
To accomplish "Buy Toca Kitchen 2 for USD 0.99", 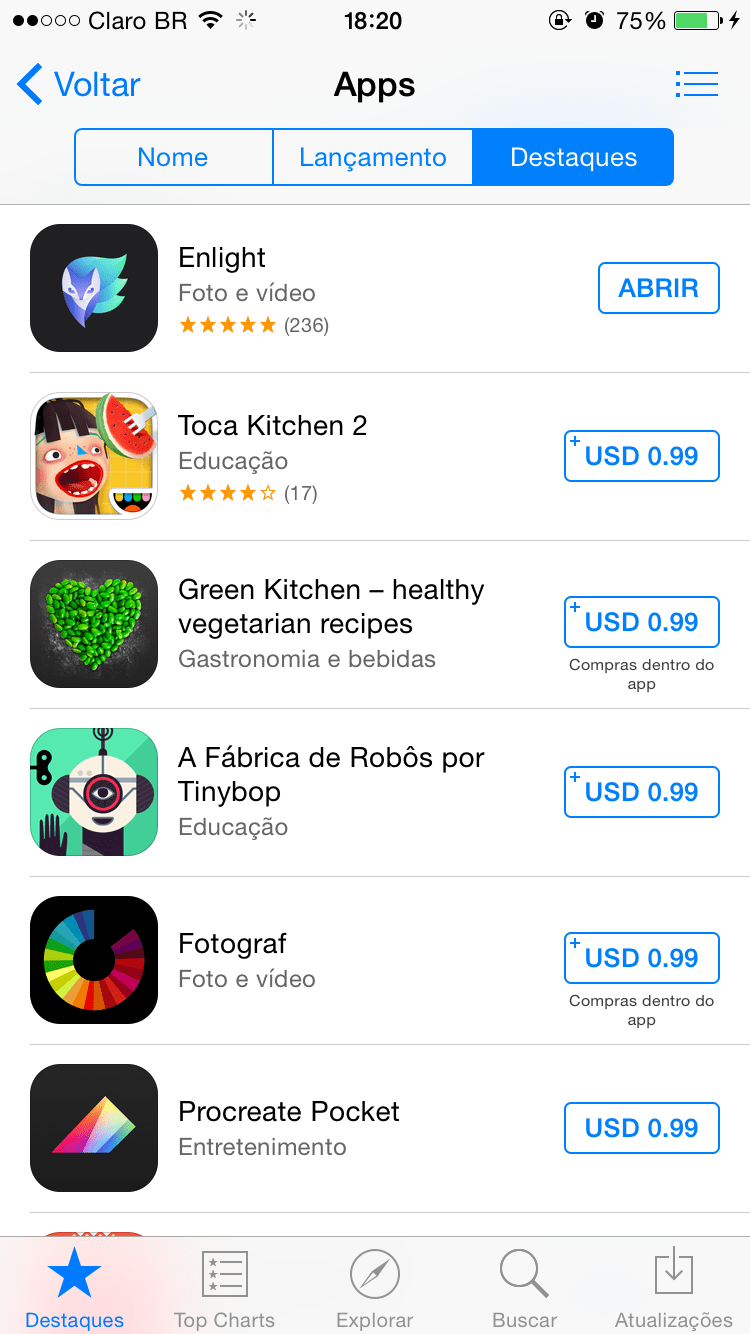I will coord(641,456).
